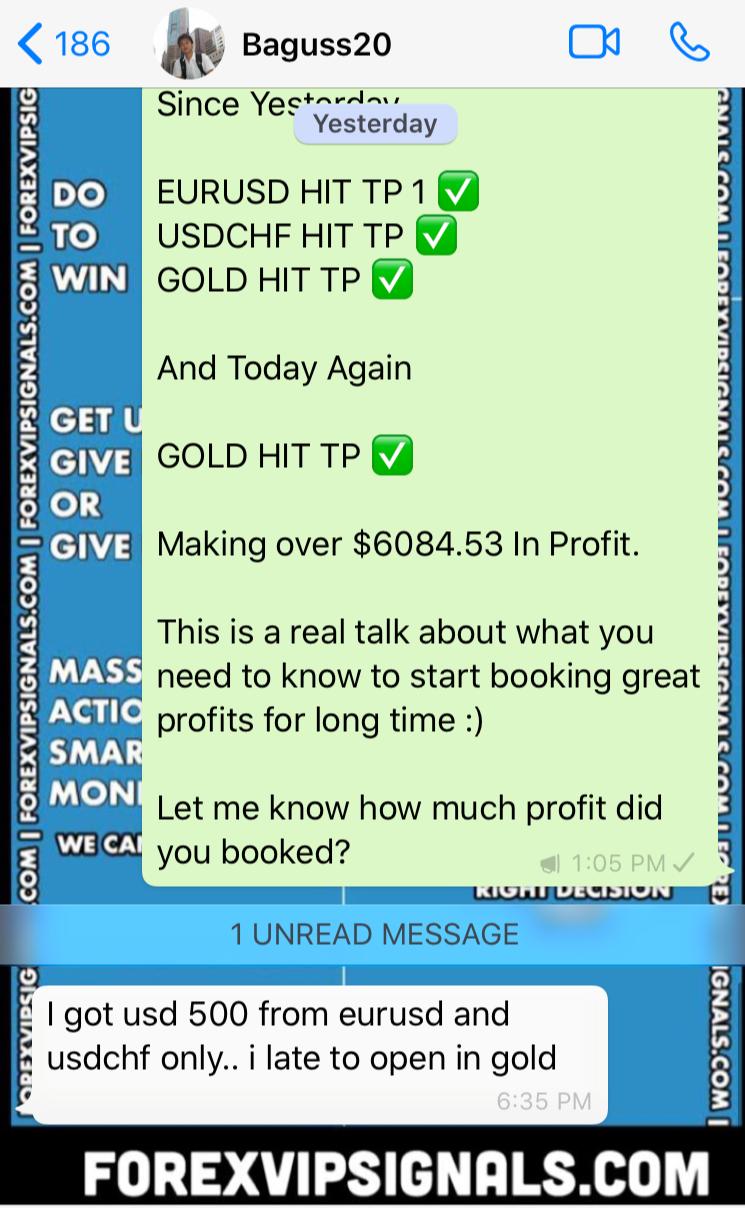Start a voice call with Baguss20
The width and height of the screenshot is (745, 1208).
pos(689,43)
